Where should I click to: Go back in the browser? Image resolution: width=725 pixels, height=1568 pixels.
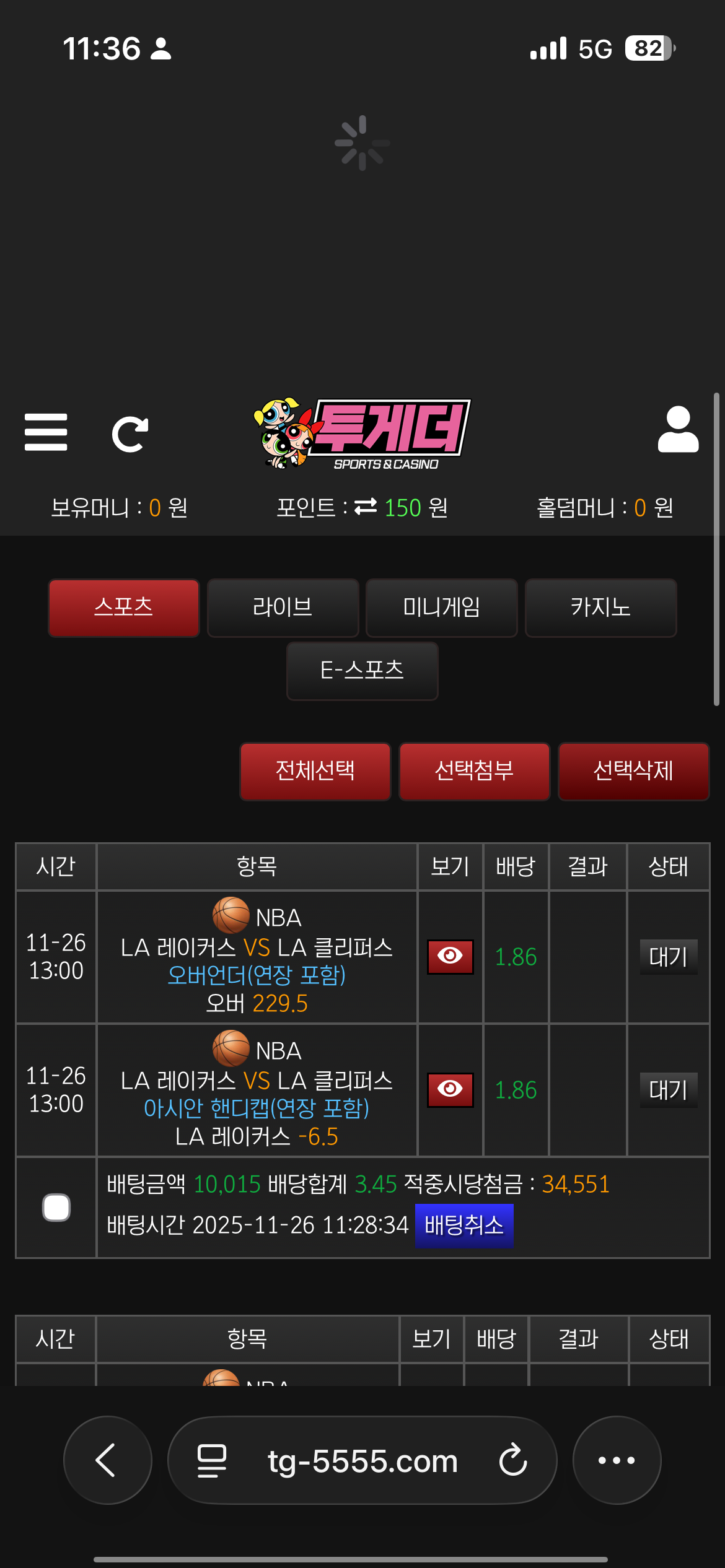(x=107, y=1460)
